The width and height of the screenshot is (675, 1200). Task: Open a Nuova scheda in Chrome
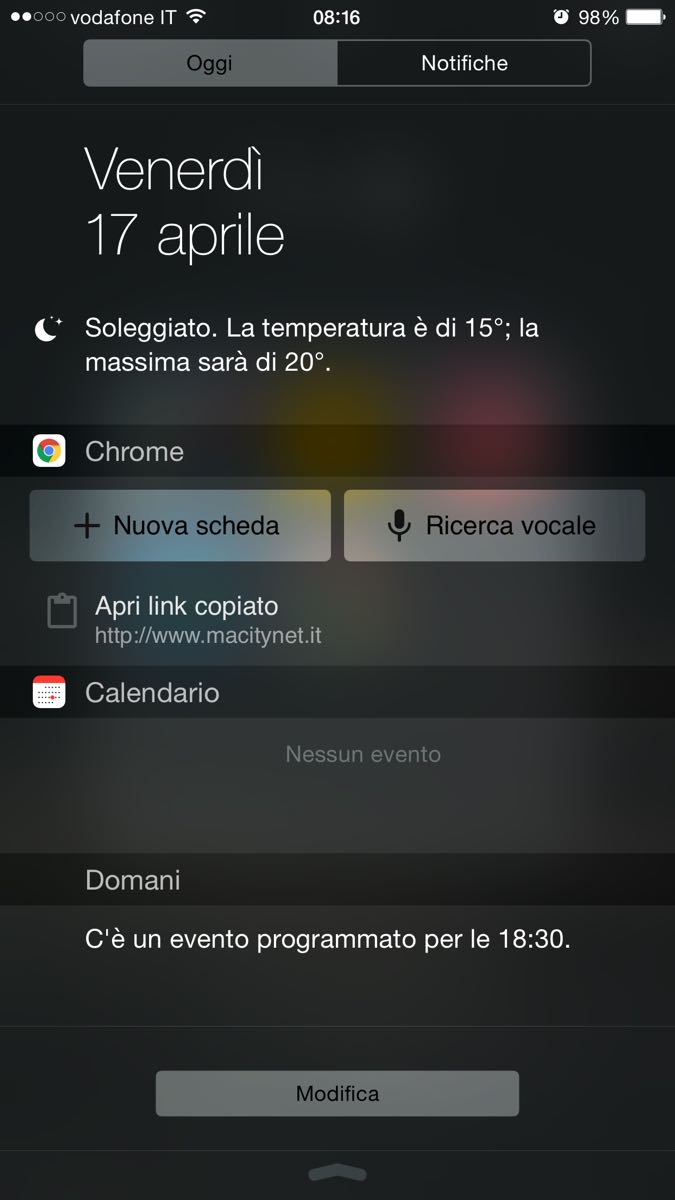[x=180, y=526]
